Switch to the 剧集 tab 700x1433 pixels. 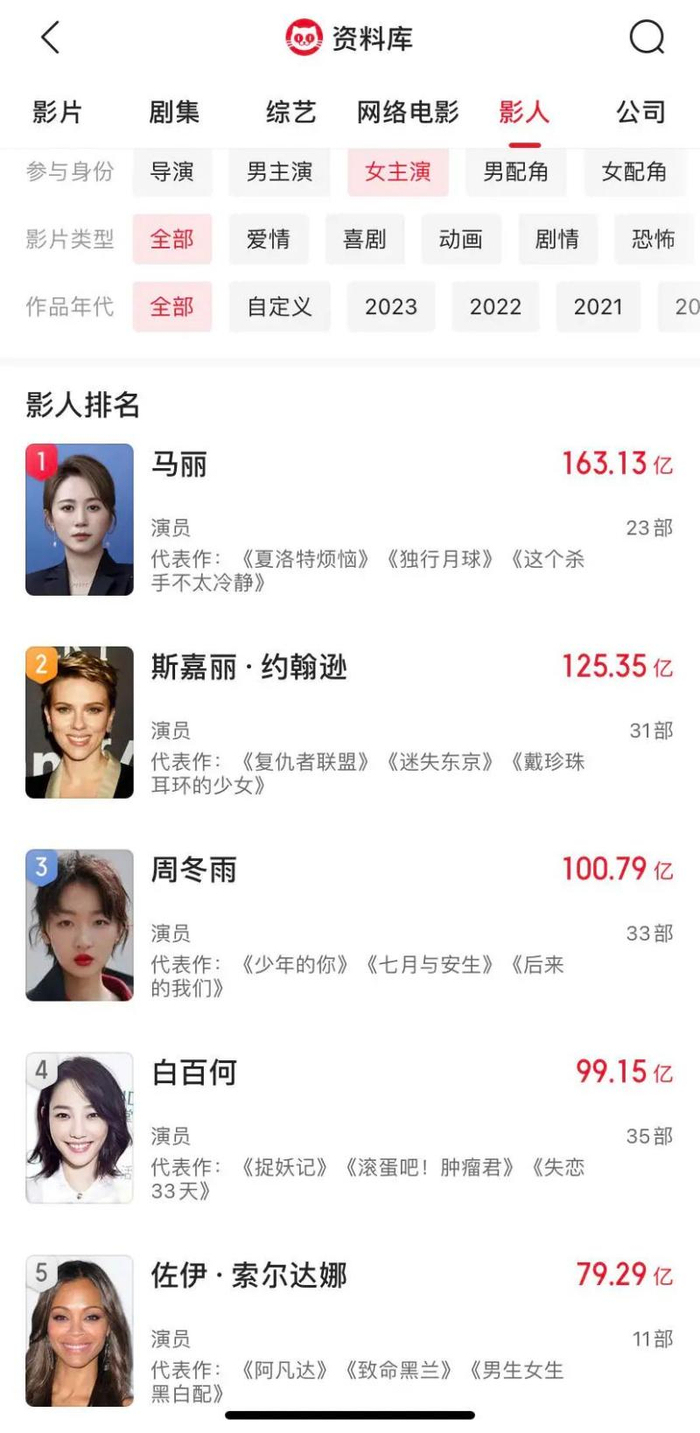tap(174, 112)
